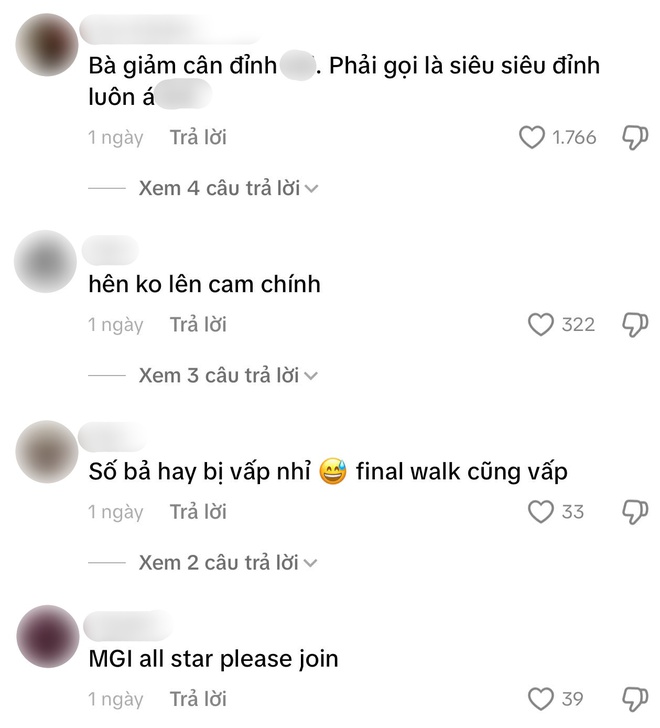The image size is (660, 728).
Task: Like the "Bà giảm cân đỉnh" comment
Action: (532, 138)
